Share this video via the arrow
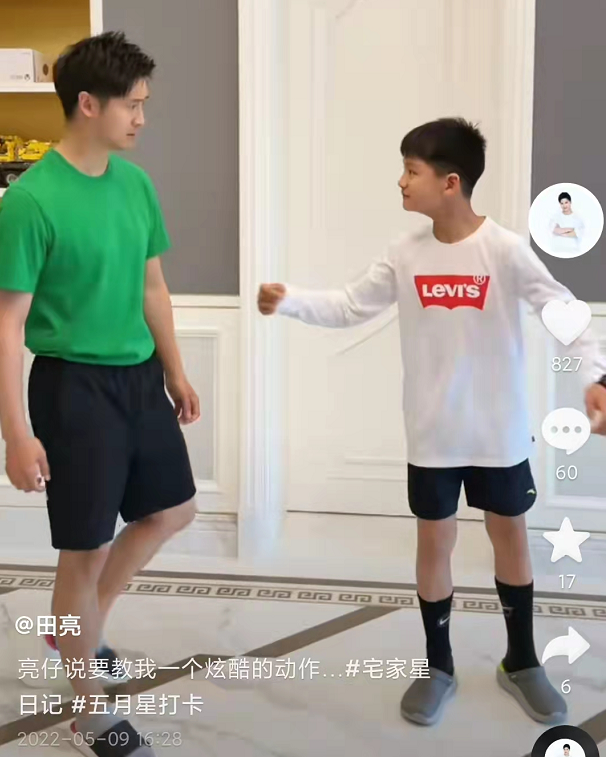The image size is (606, 757). [566, 647]
